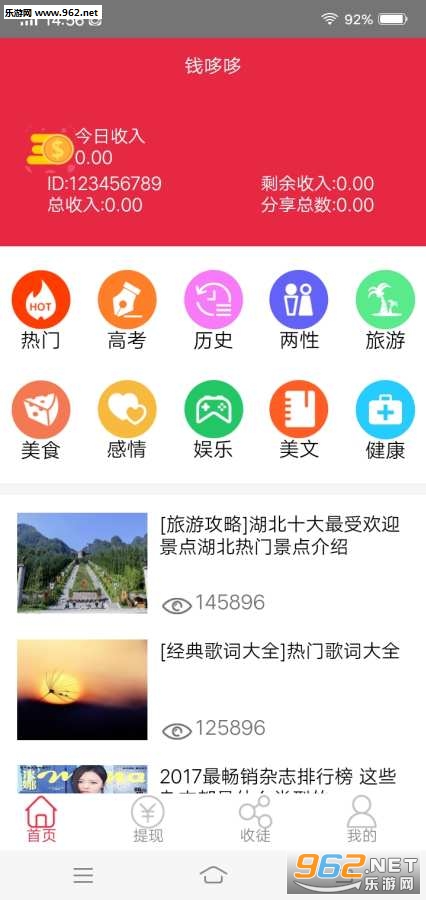Switch to the 首页 tab
Screen dimensions: 426x900
click(42, 819)
